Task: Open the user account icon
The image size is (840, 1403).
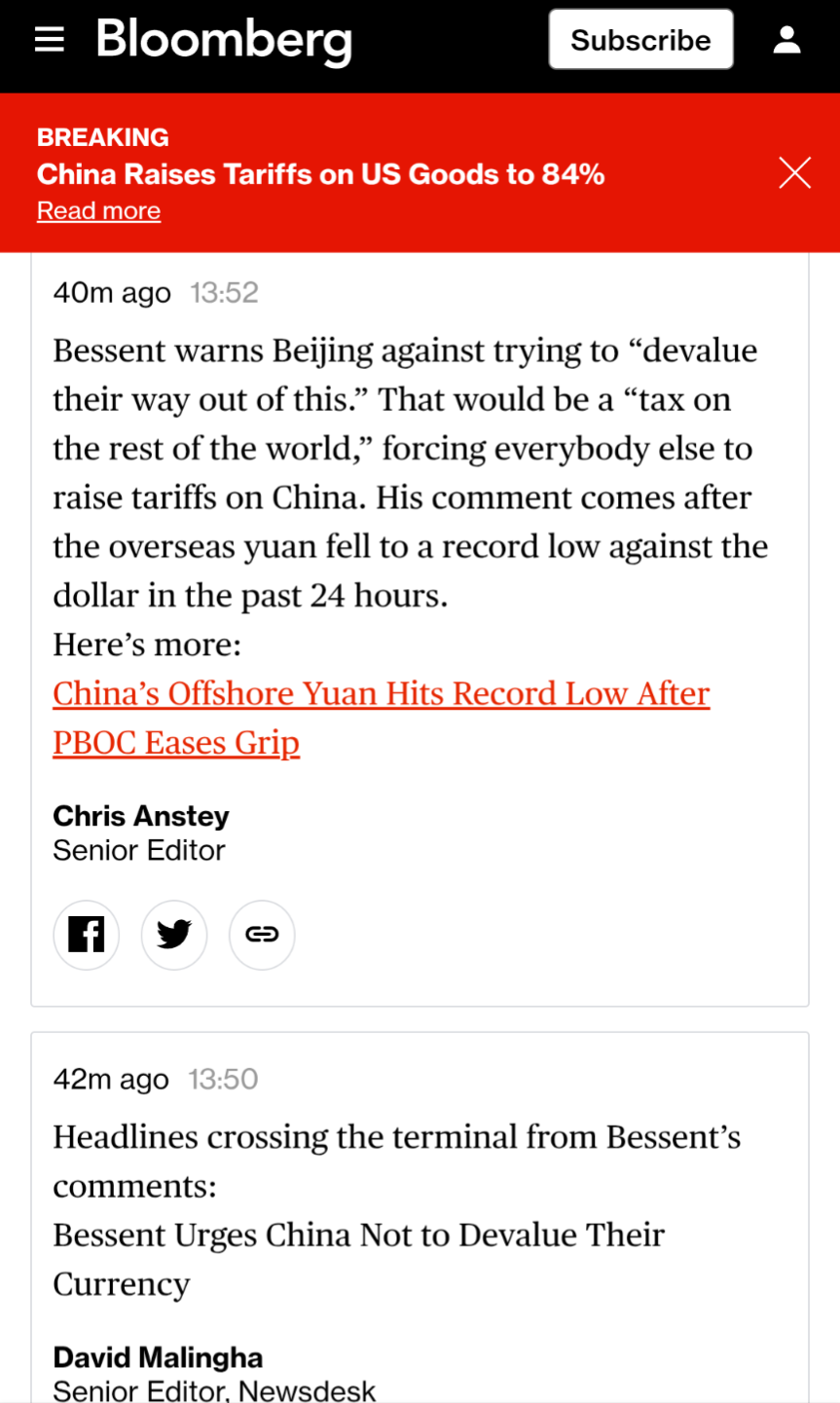Action: point(786,40)
